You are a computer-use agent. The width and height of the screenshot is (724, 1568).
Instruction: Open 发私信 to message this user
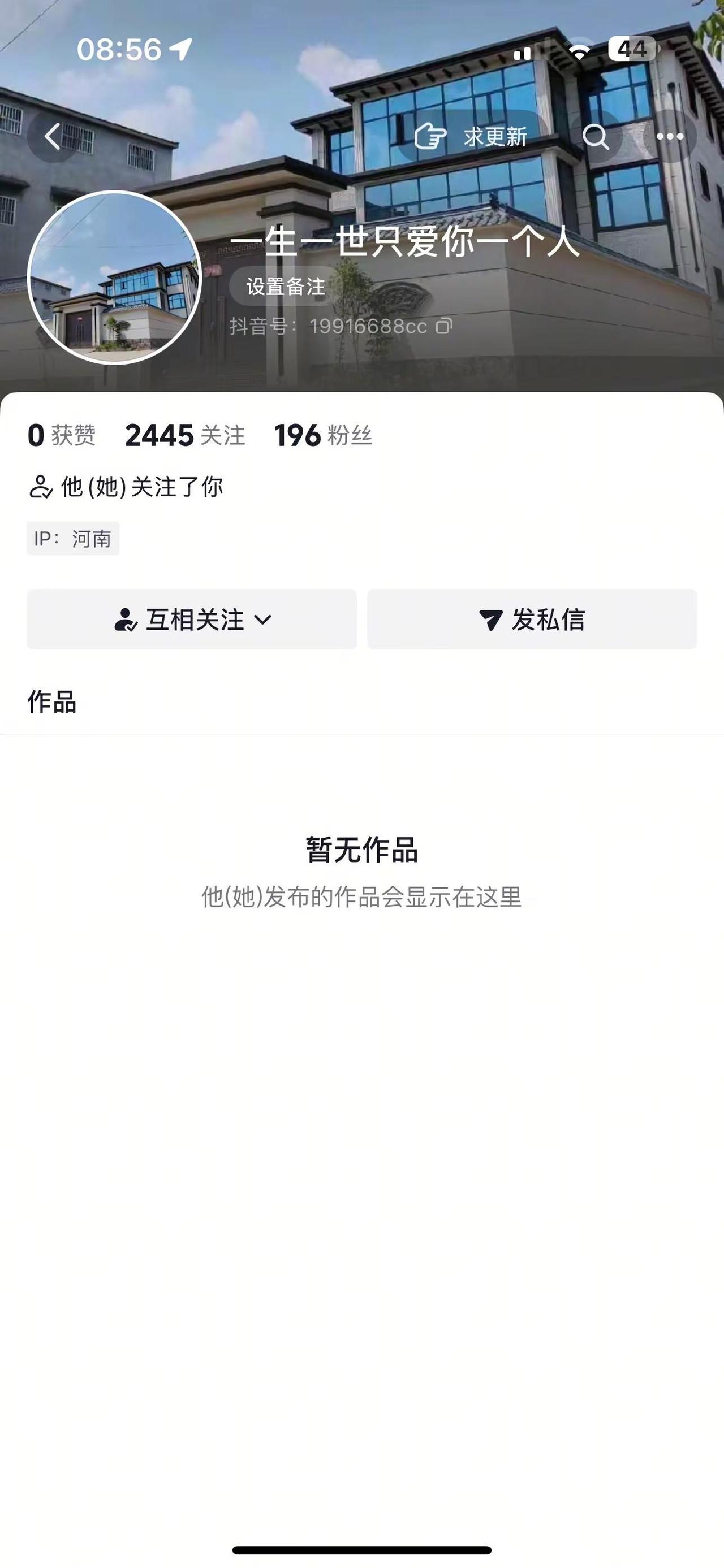tap(531, 620)
